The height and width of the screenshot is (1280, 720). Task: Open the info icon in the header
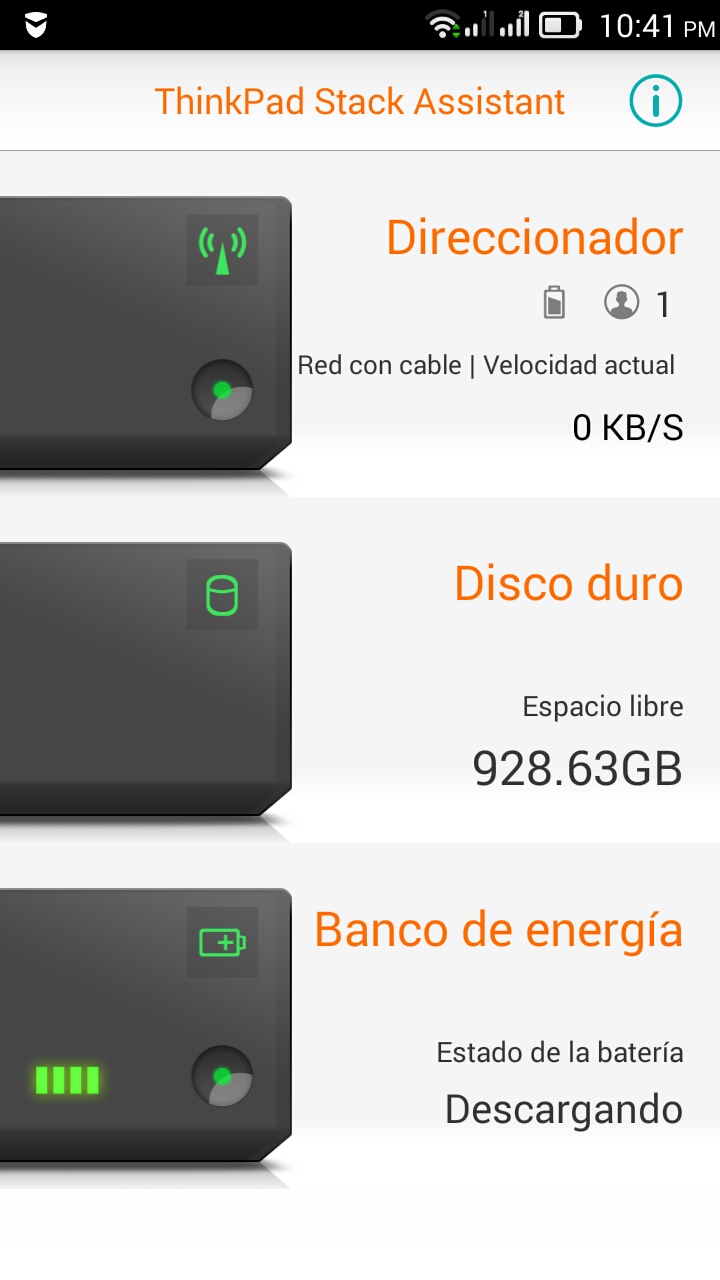point(655,101)
